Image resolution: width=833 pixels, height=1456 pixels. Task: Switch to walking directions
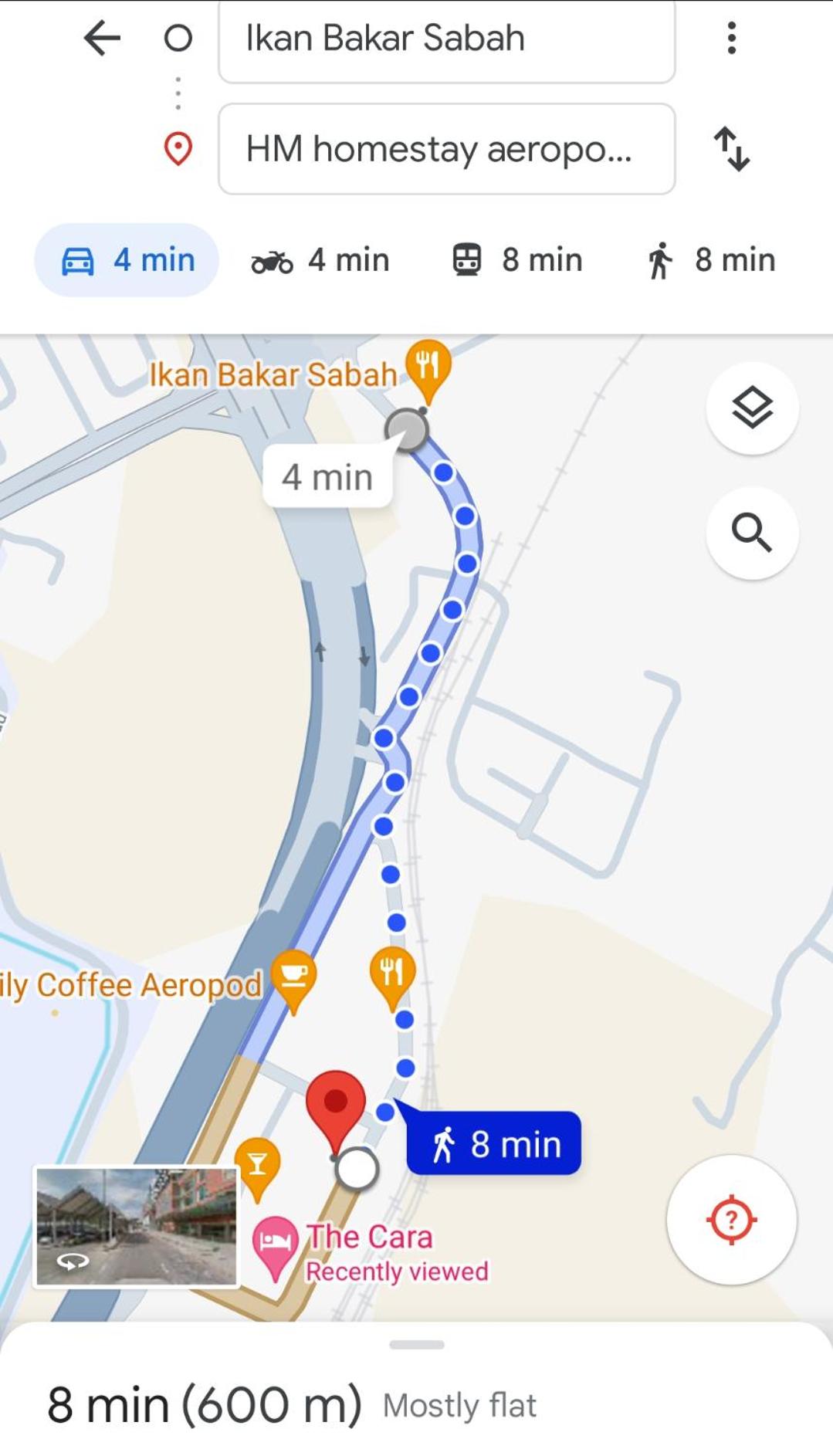710,260
